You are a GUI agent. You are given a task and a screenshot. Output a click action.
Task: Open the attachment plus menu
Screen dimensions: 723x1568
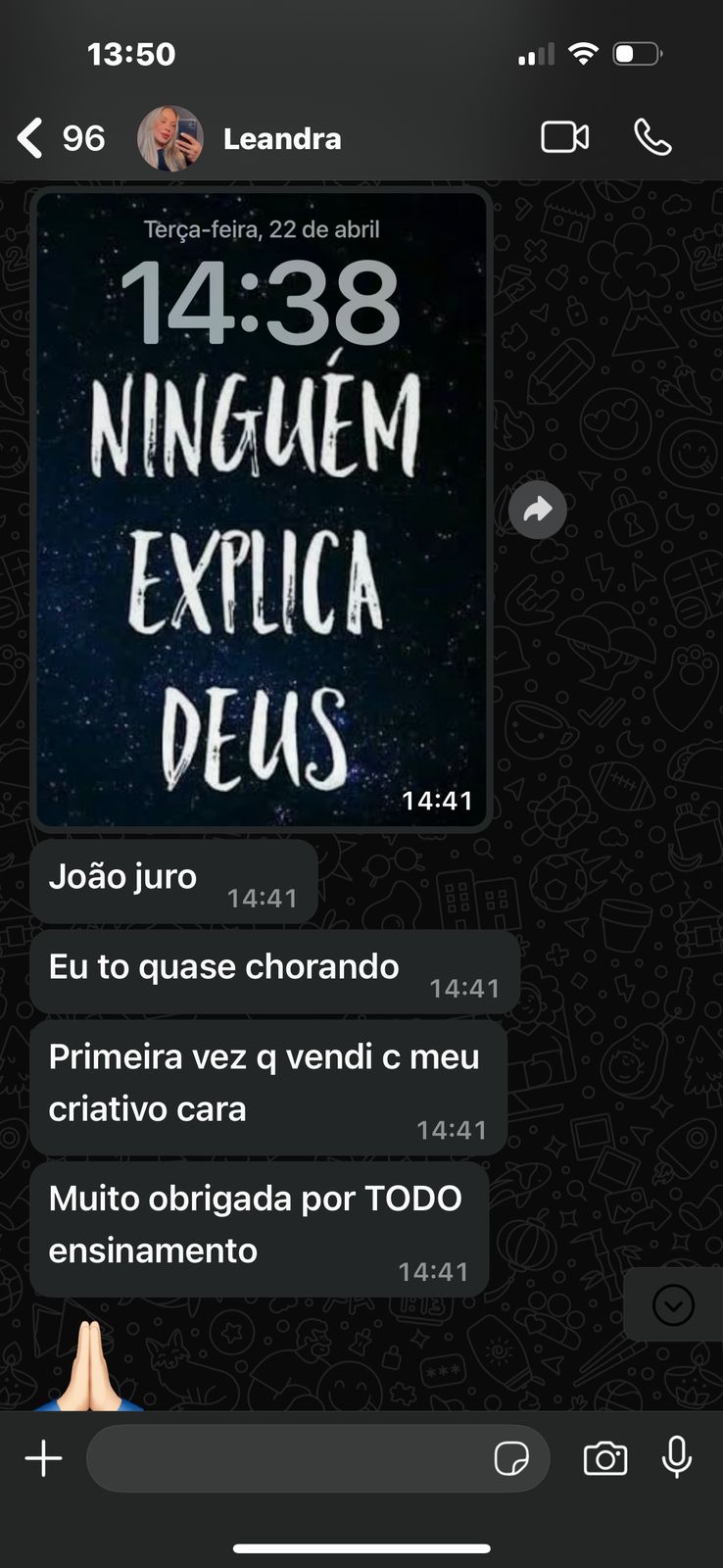43,1458
